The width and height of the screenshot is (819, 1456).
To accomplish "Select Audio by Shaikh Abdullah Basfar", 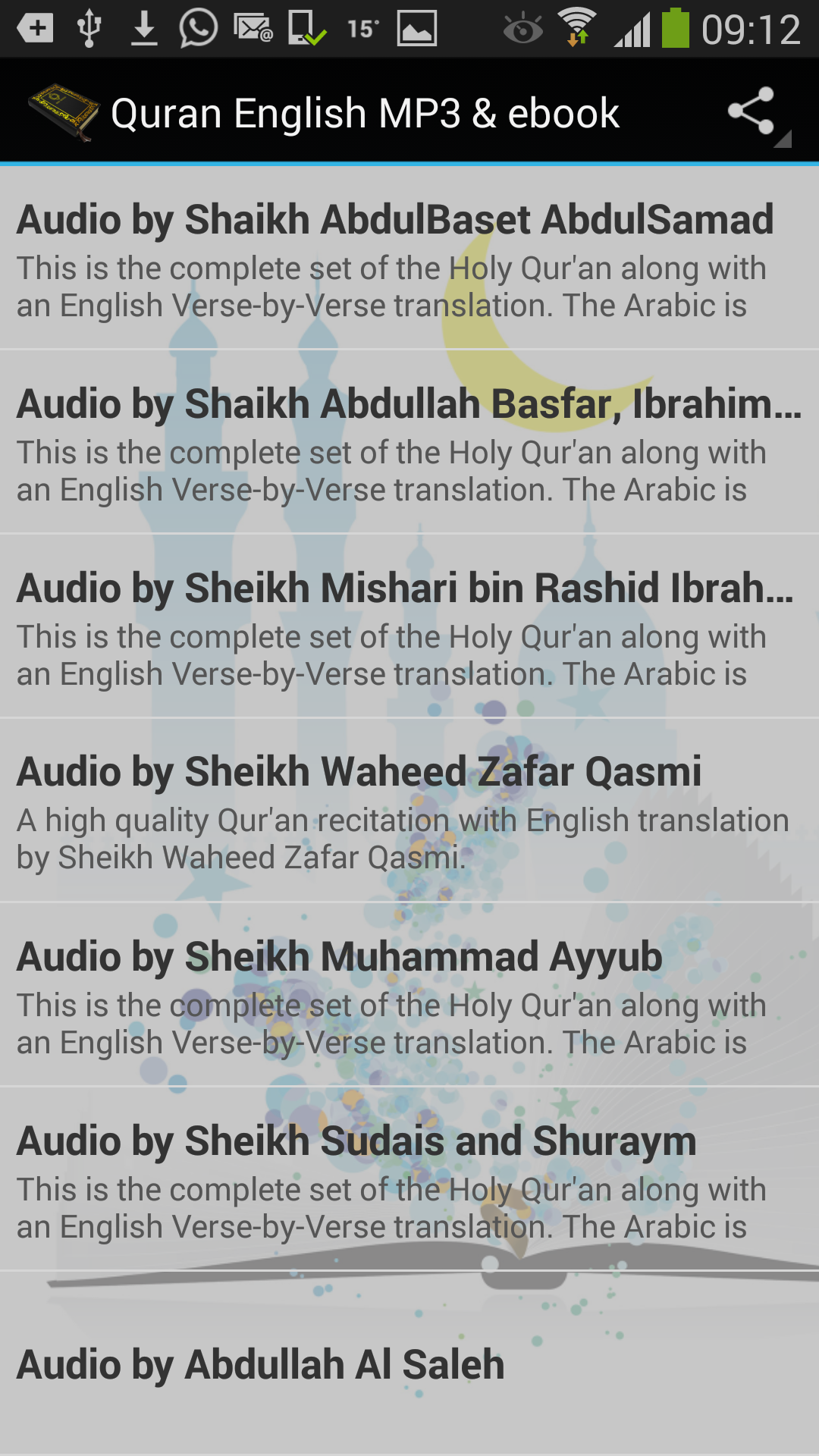I will (409, 443).
